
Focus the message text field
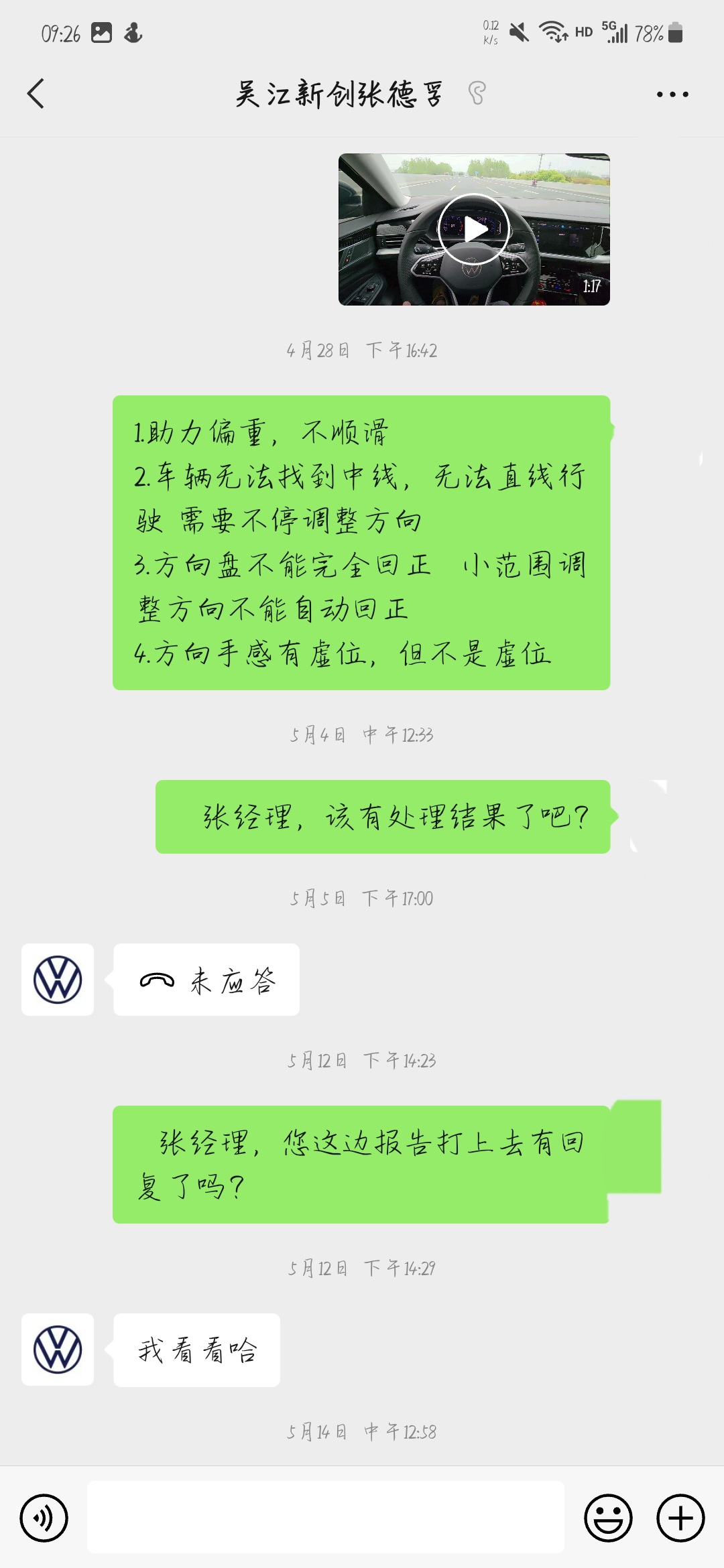click(326, 1517)
